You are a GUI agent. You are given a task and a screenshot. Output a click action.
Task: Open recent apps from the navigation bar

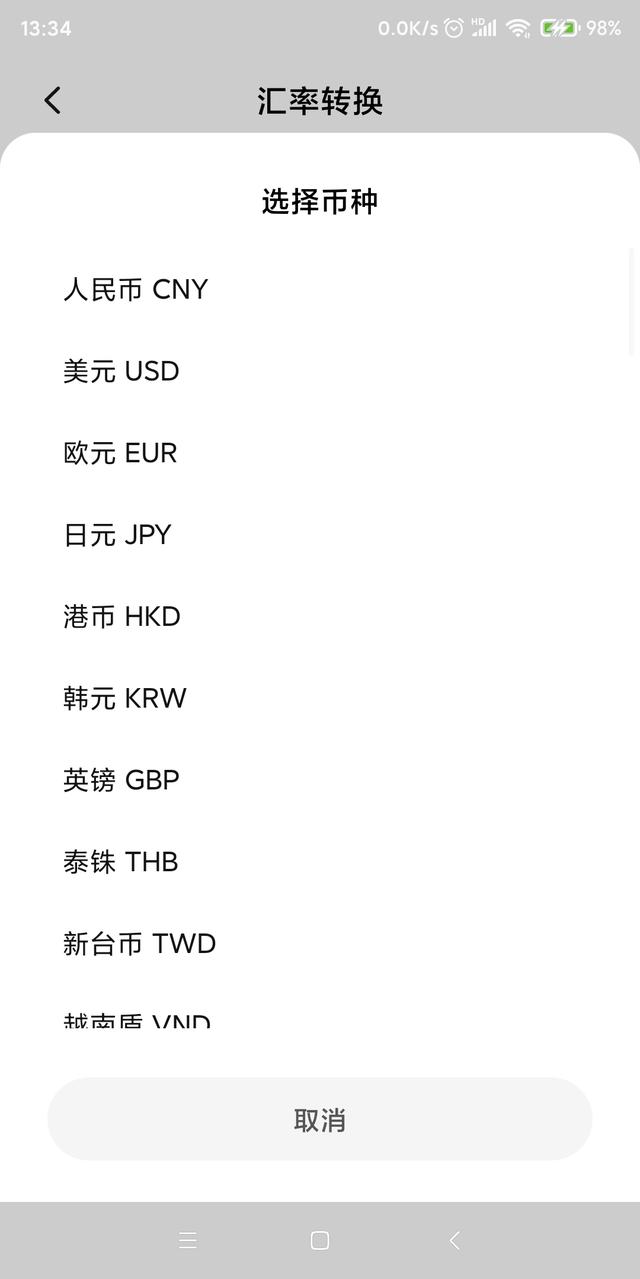(187, 1241)
